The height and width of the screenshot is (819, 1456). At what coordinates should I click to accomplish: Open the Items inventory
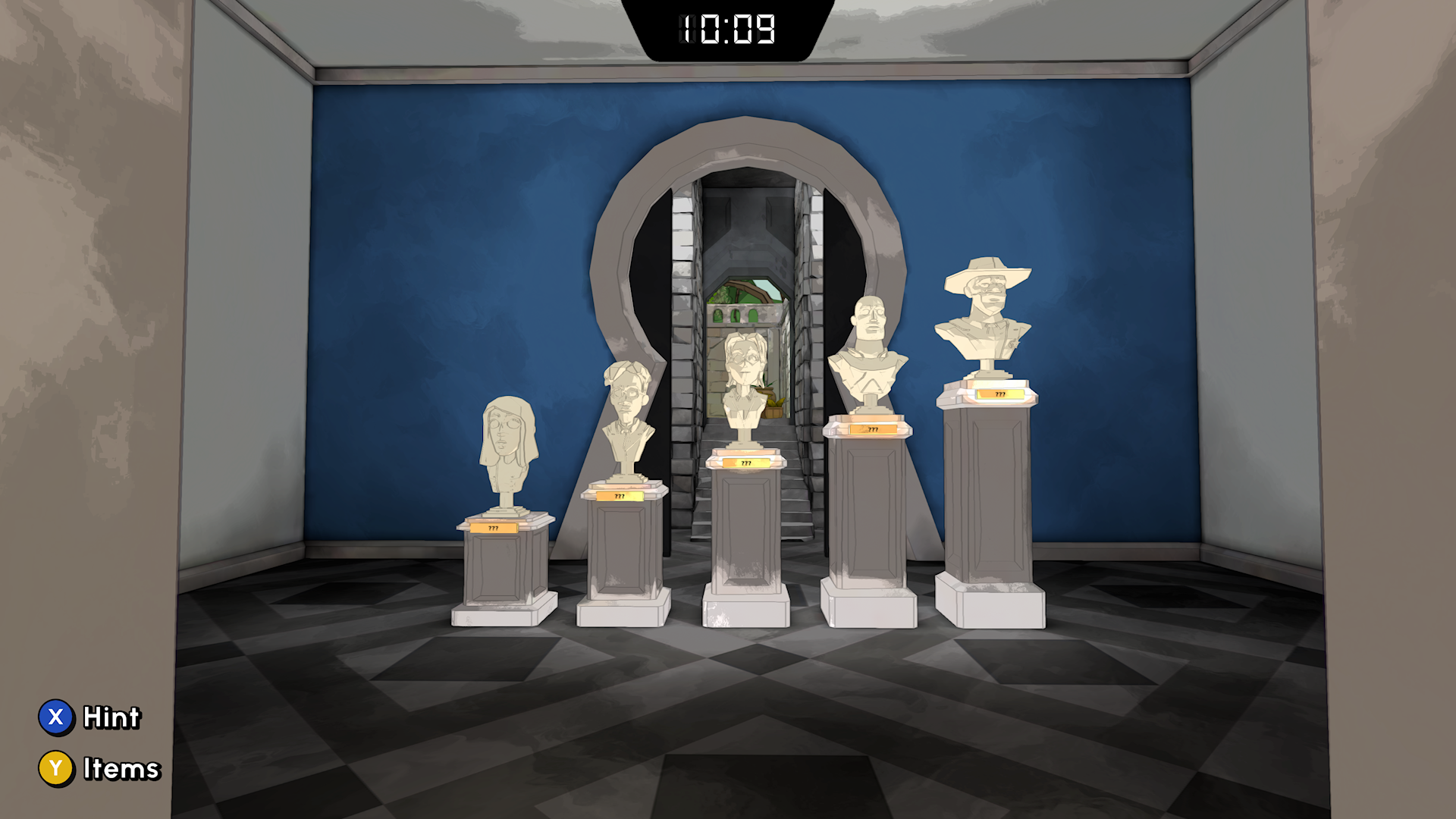click(x=99, y=768)
